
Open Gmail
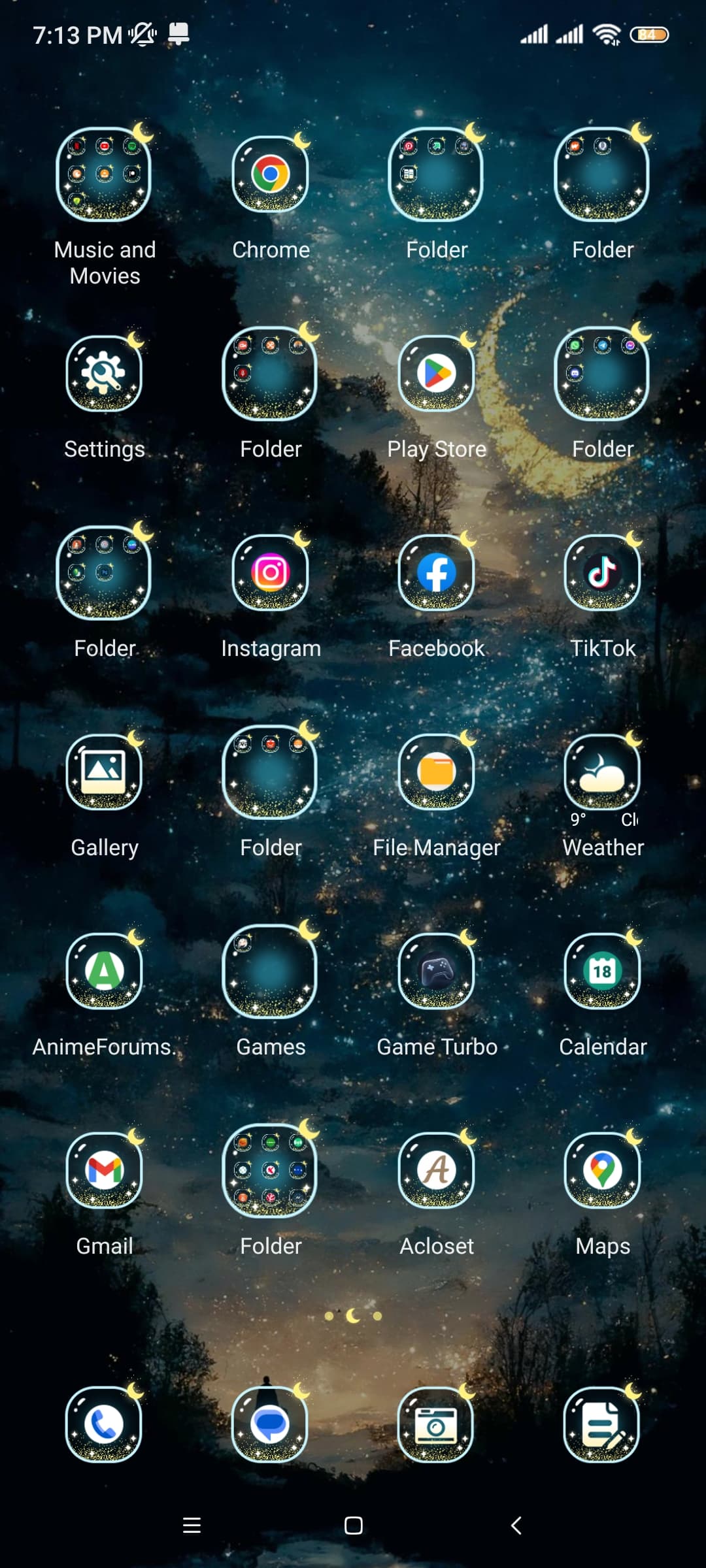click(x=104, y=1171)
